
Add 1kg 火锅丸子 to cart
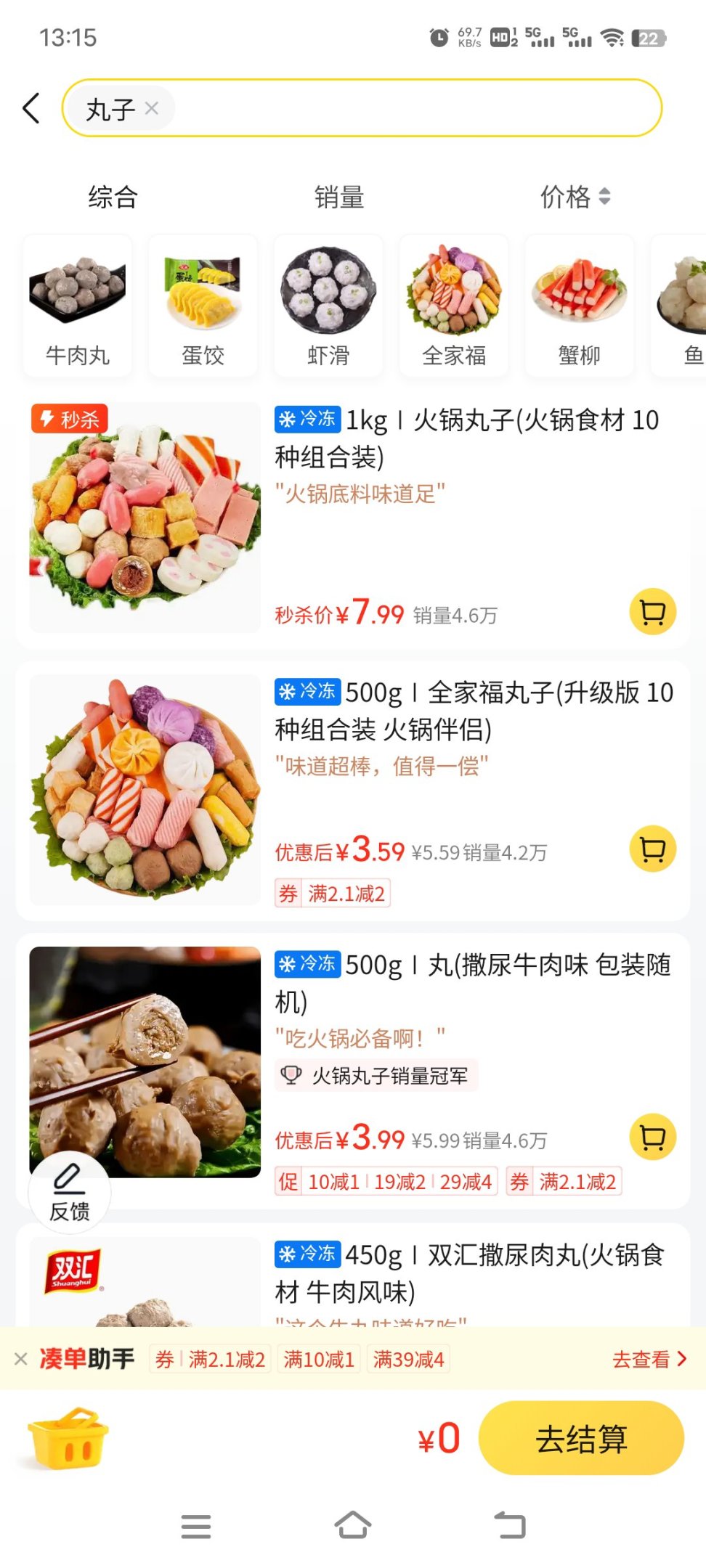652,612
